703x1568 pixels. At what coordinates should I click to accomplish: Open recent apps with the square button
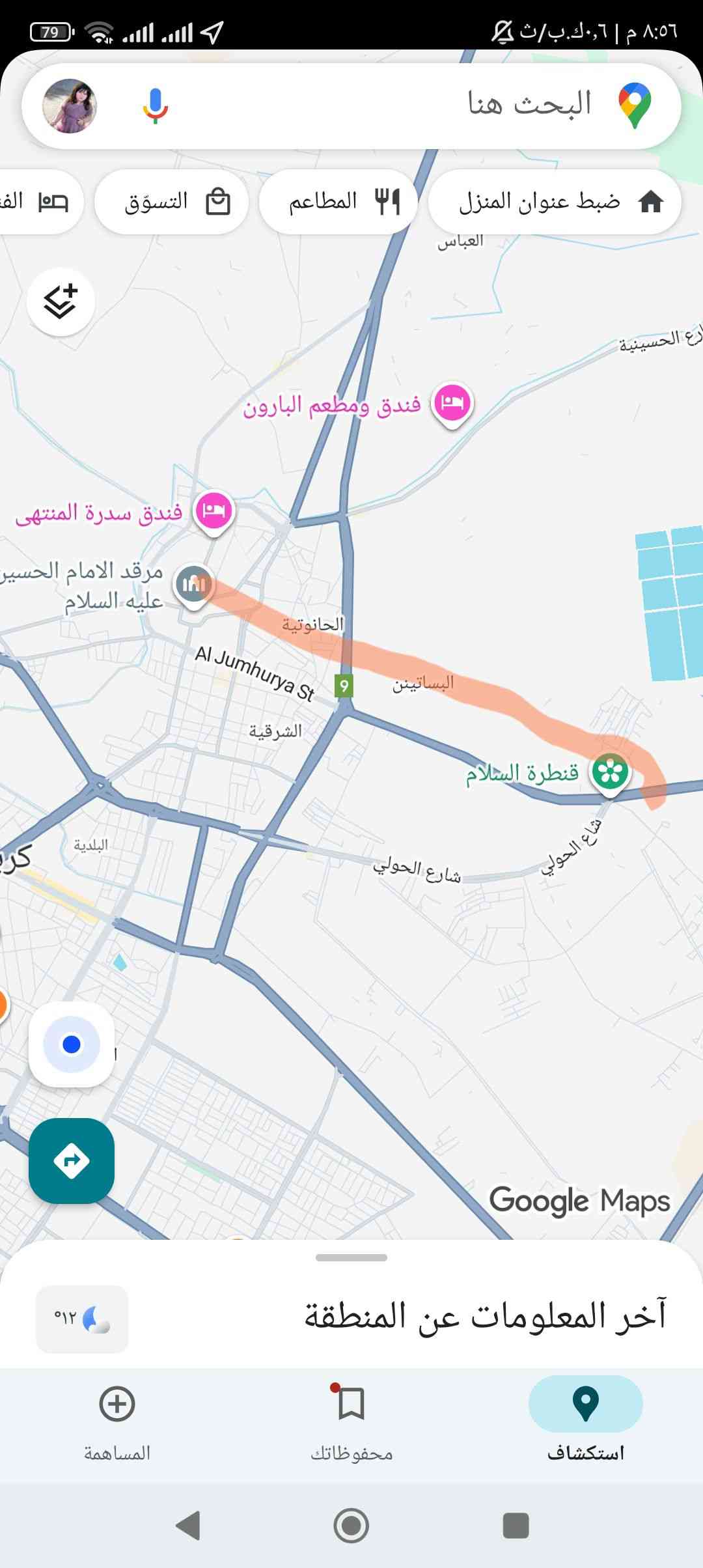click(x=516, y=1525)
